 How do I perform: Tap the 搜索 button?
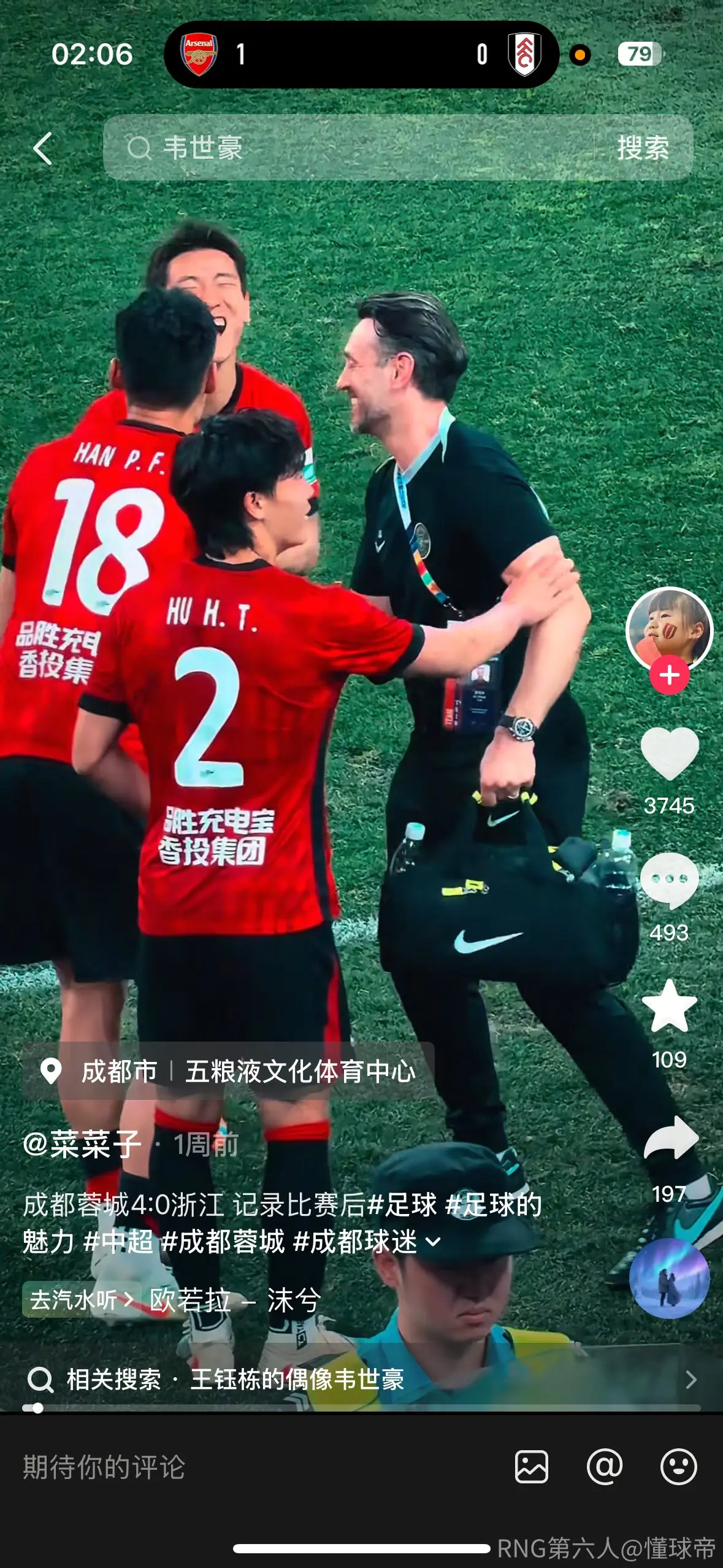(643, 148)
